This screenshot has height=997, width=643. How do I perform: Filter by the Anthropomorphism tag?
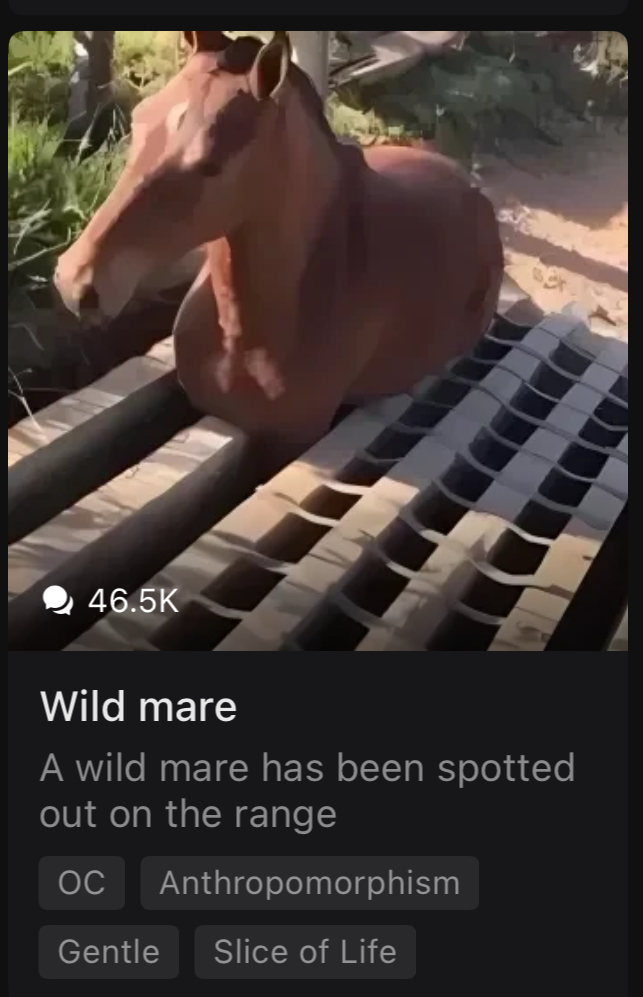click(x=309, y=883)
